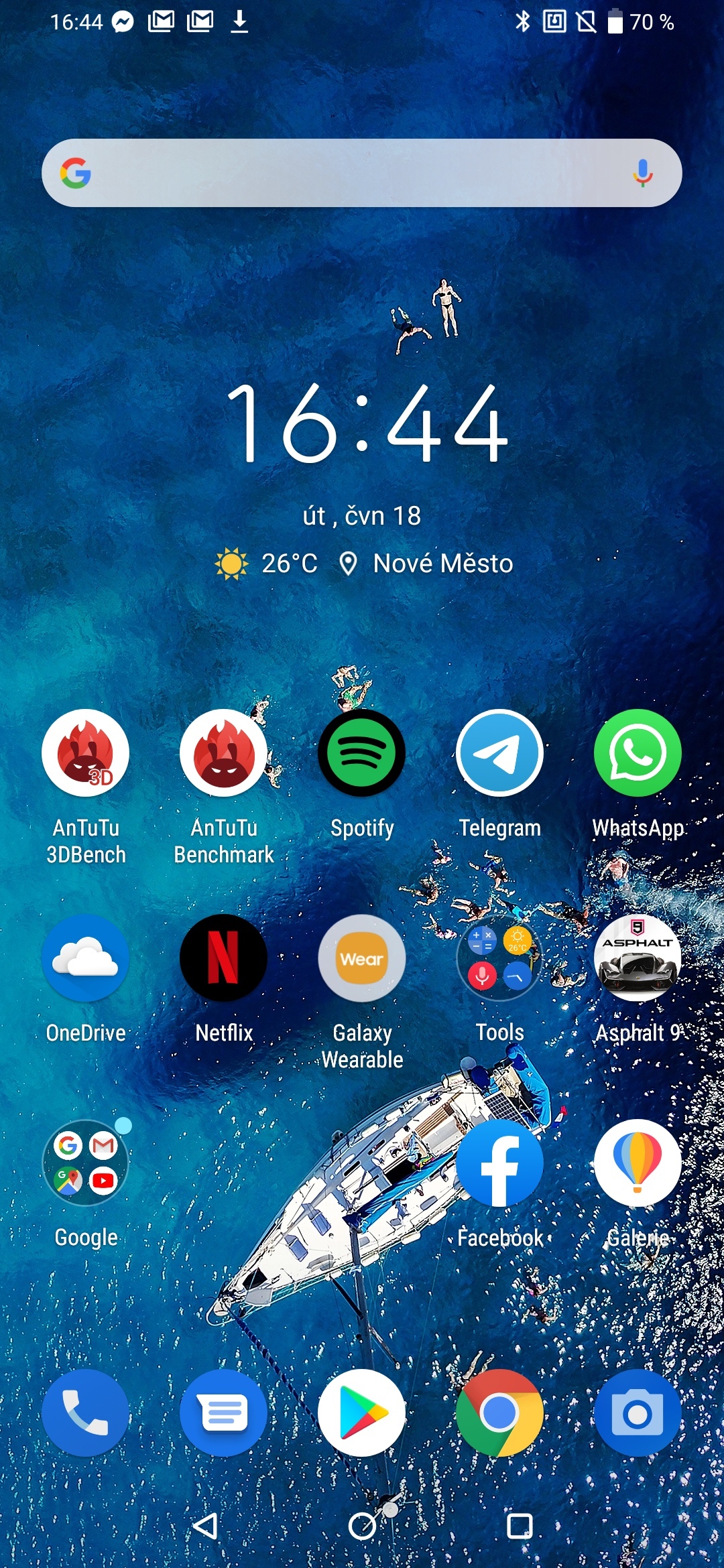Launch Telegram messenger

[499, 752]
